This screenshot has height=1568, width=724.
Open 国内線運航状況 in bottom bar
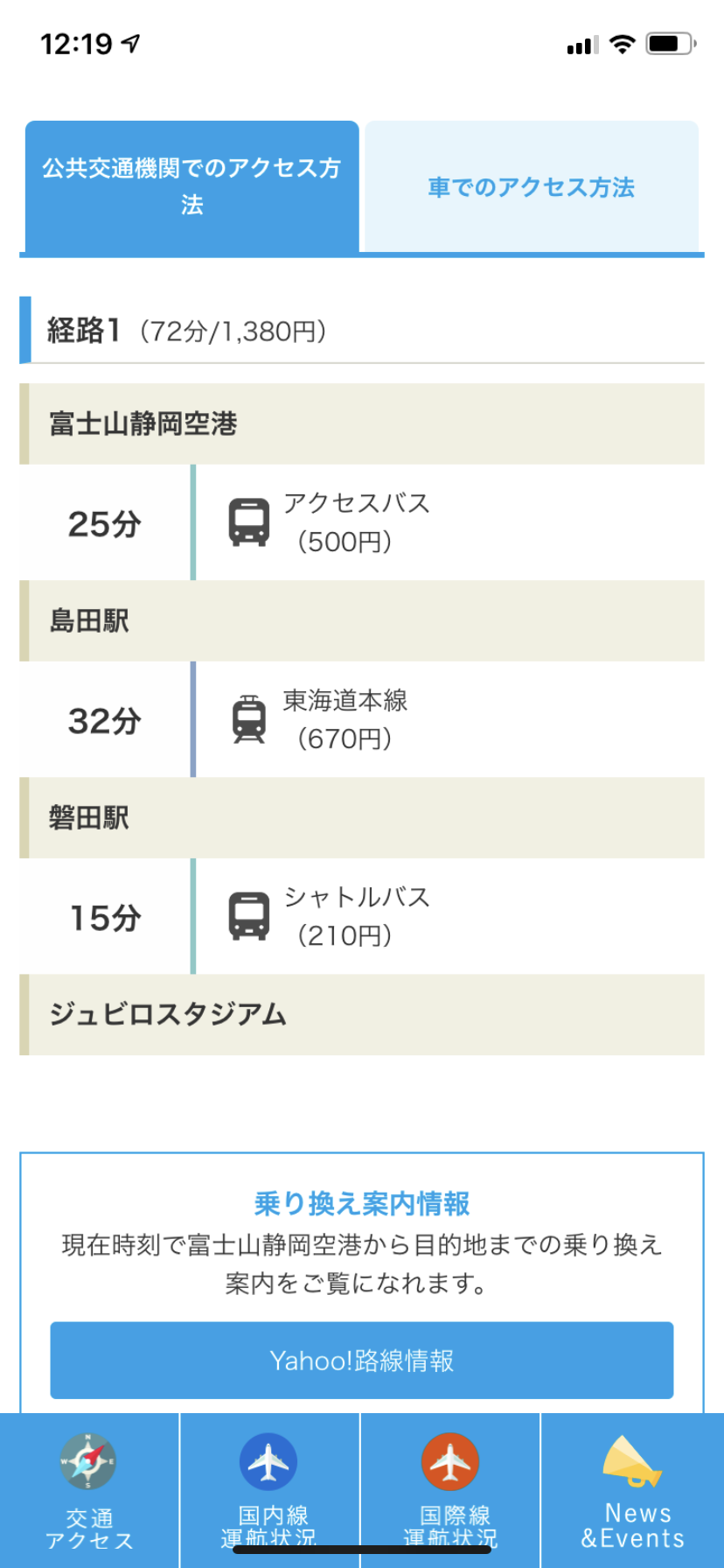point(269,1490)
